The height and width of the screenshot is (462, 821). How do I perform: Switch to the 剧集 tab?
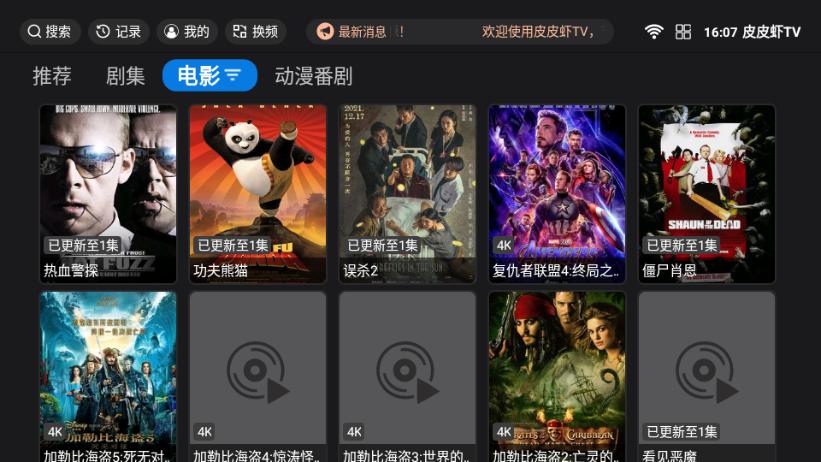tap(125, 76)
